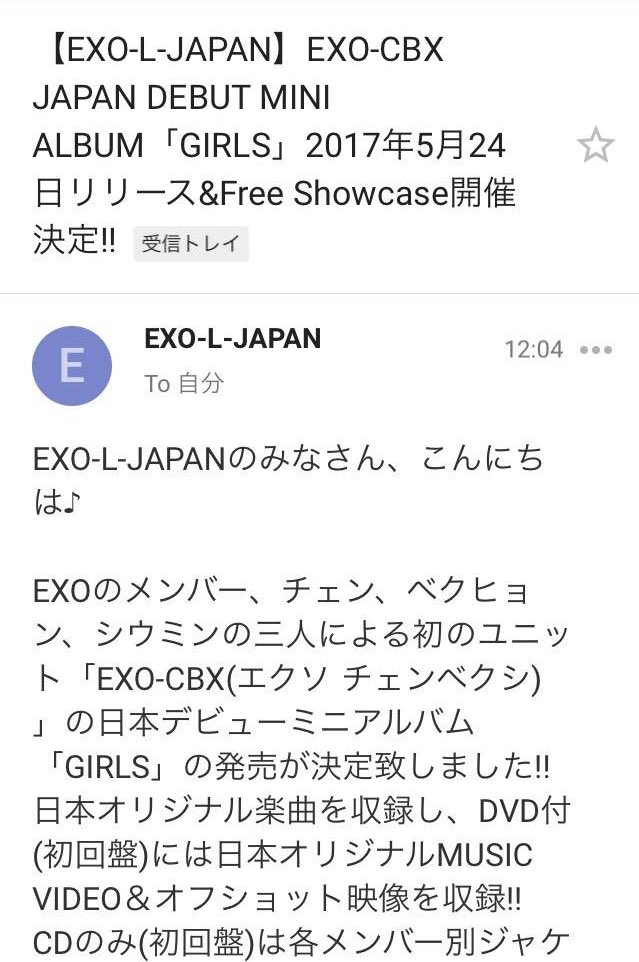This screenshot has width=639, height=962.
Task: Open the EXO-L-JAPAN sender avatar
Action: [x=72, y=365]
